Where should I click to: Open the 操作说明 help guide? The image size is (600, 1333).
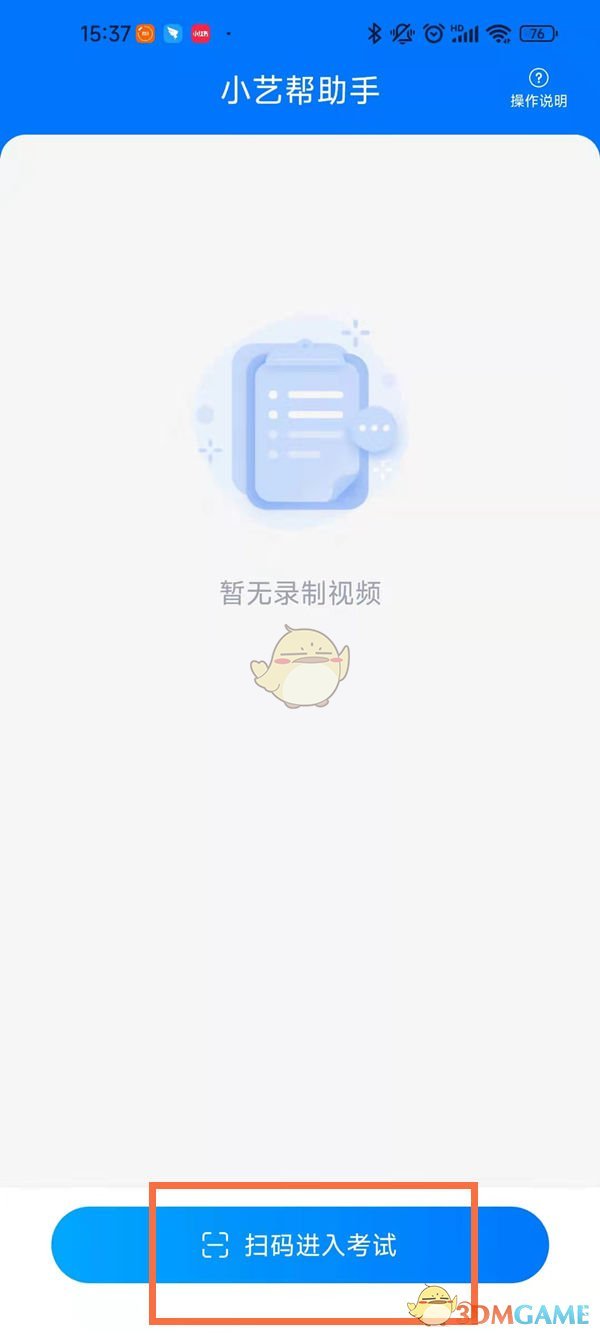(x=538, y=88)
